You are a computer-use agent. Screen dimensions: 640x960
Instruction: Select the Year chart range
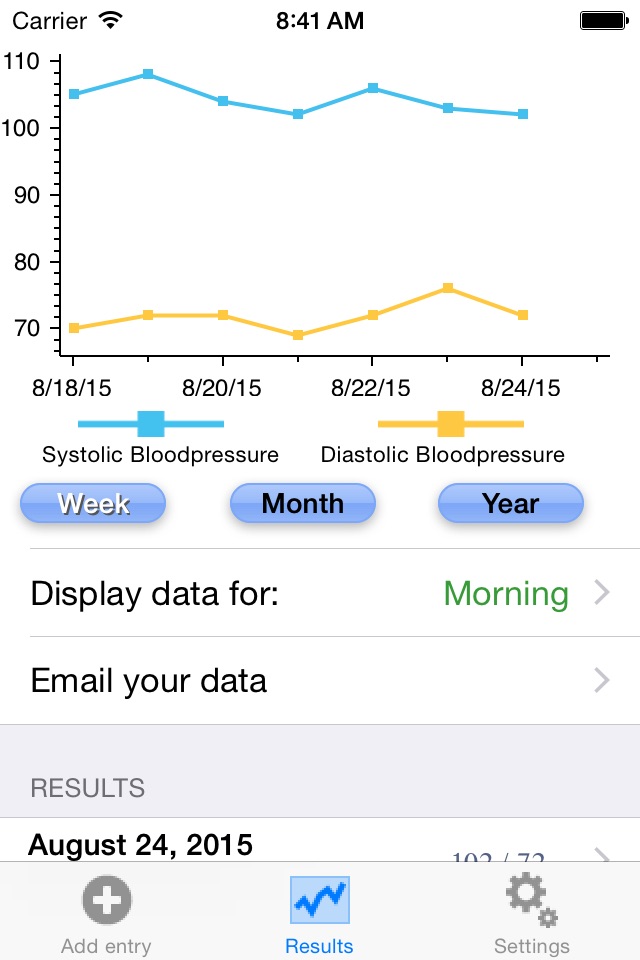[510, 503]
